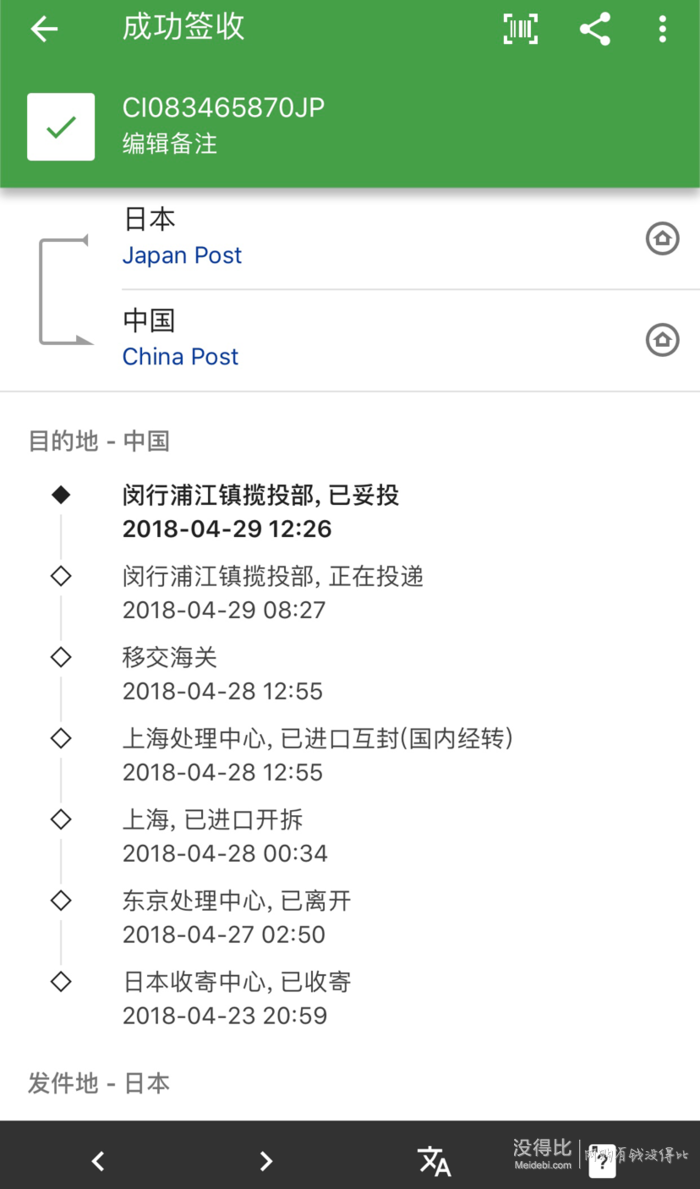This screenshot has width=700, height=1189.
Task: Open the China Post carrier link
Action: coord(180,356)
